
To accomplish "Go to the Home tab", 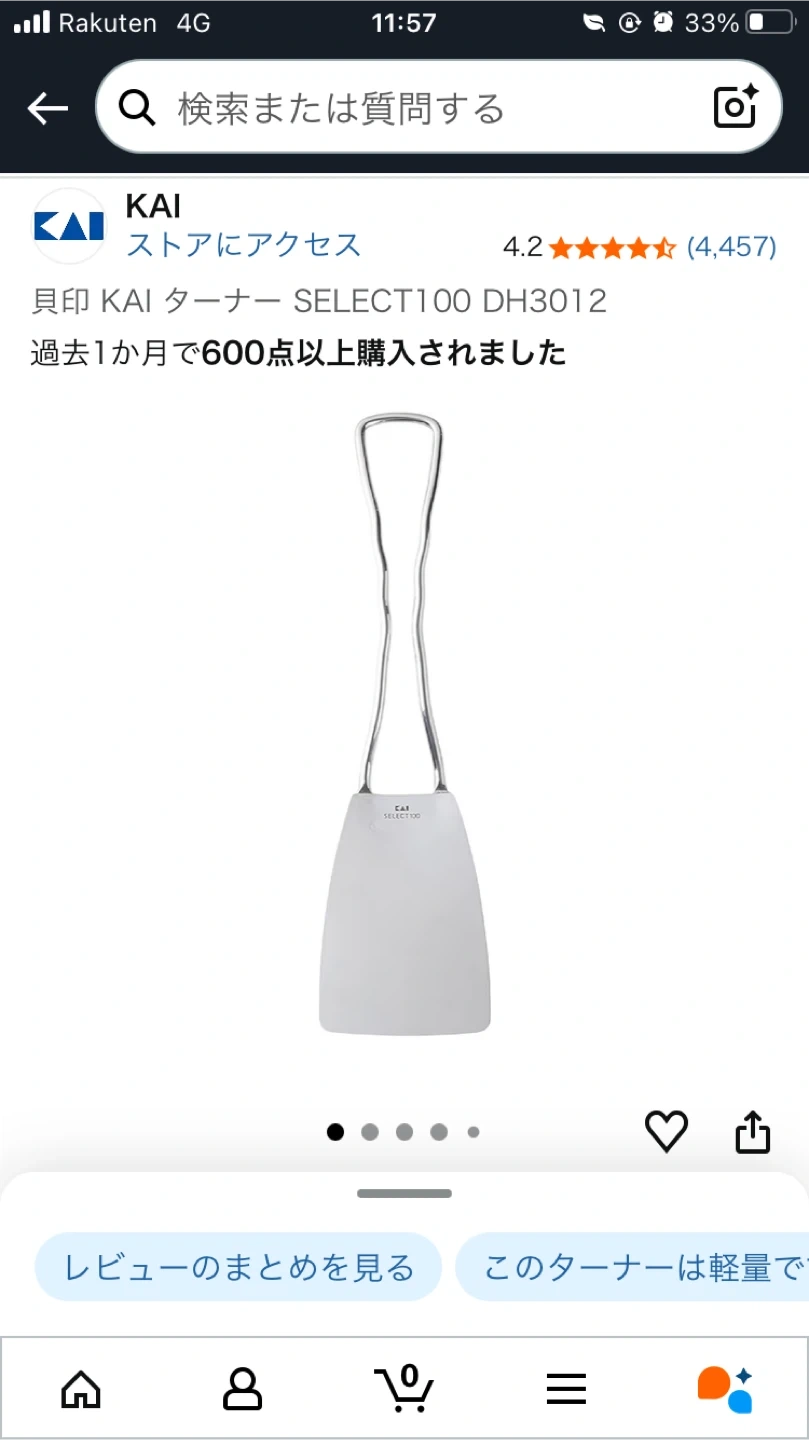I will [x=81, y=1389].
